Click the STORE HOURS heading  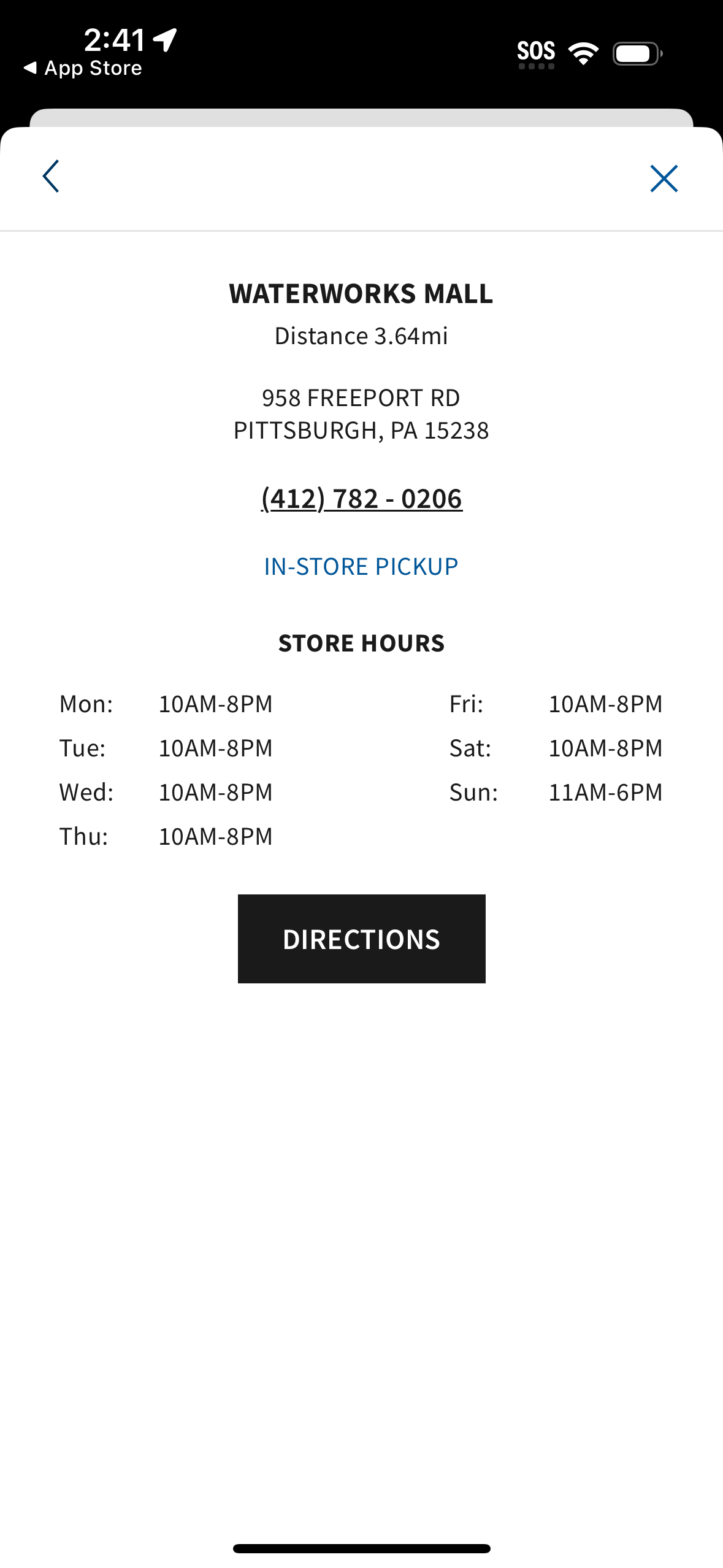pyautogui.click(x=361, y=643)
